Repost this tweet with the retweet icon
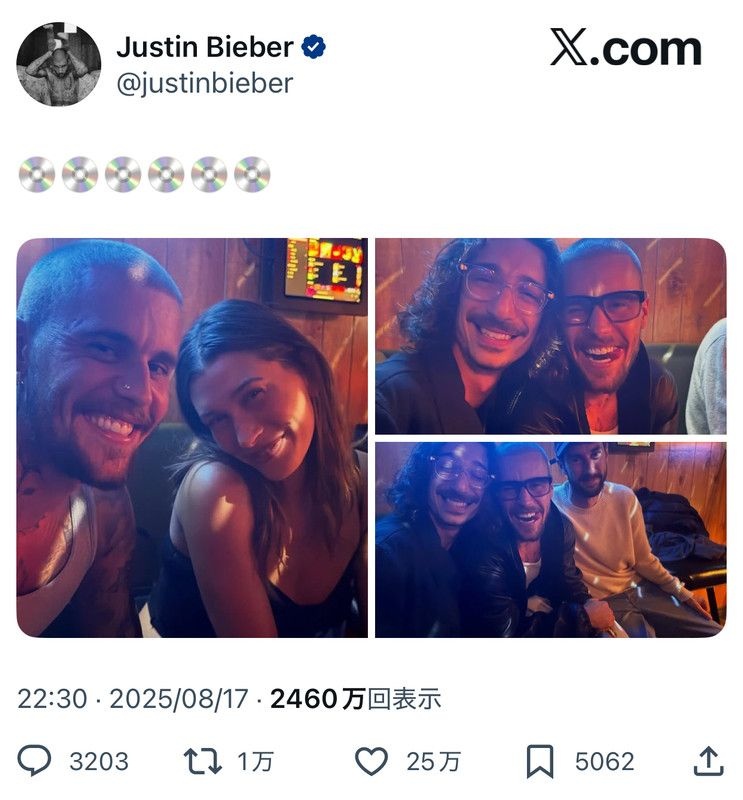This screenshot has height=800, width=743. [x=203, y=761]
